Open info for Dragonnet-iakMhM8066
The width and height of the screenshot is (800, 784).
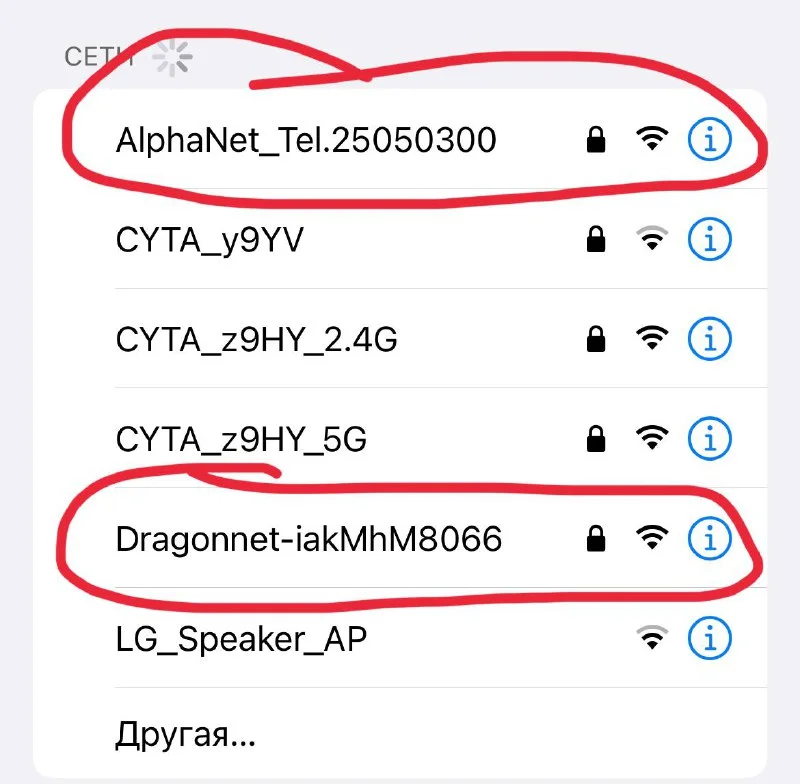(710, 540)
